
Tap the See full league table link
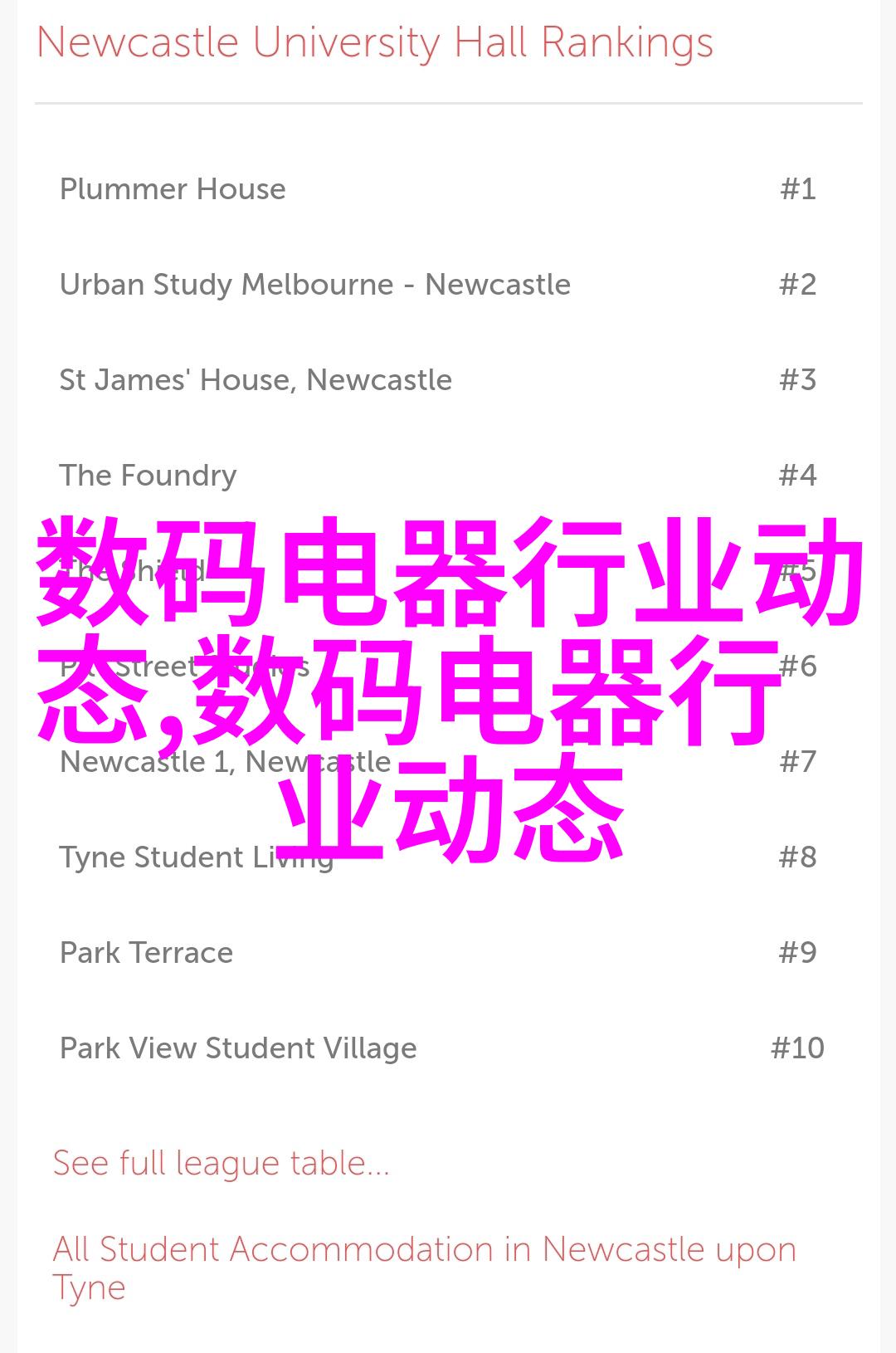point(221,1164)
